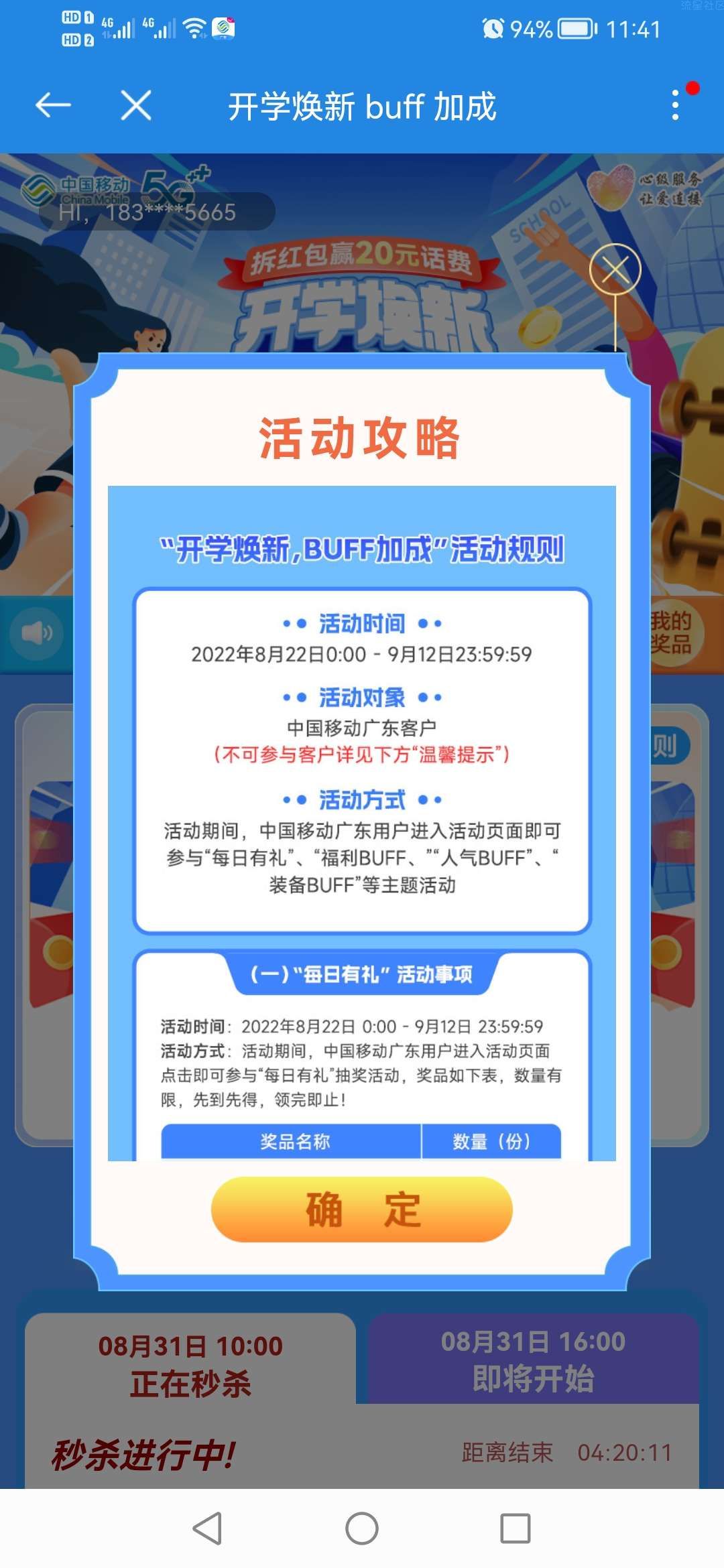Select the 08月31日 10:00 正在秒杀 tab

pos(190,1364)
